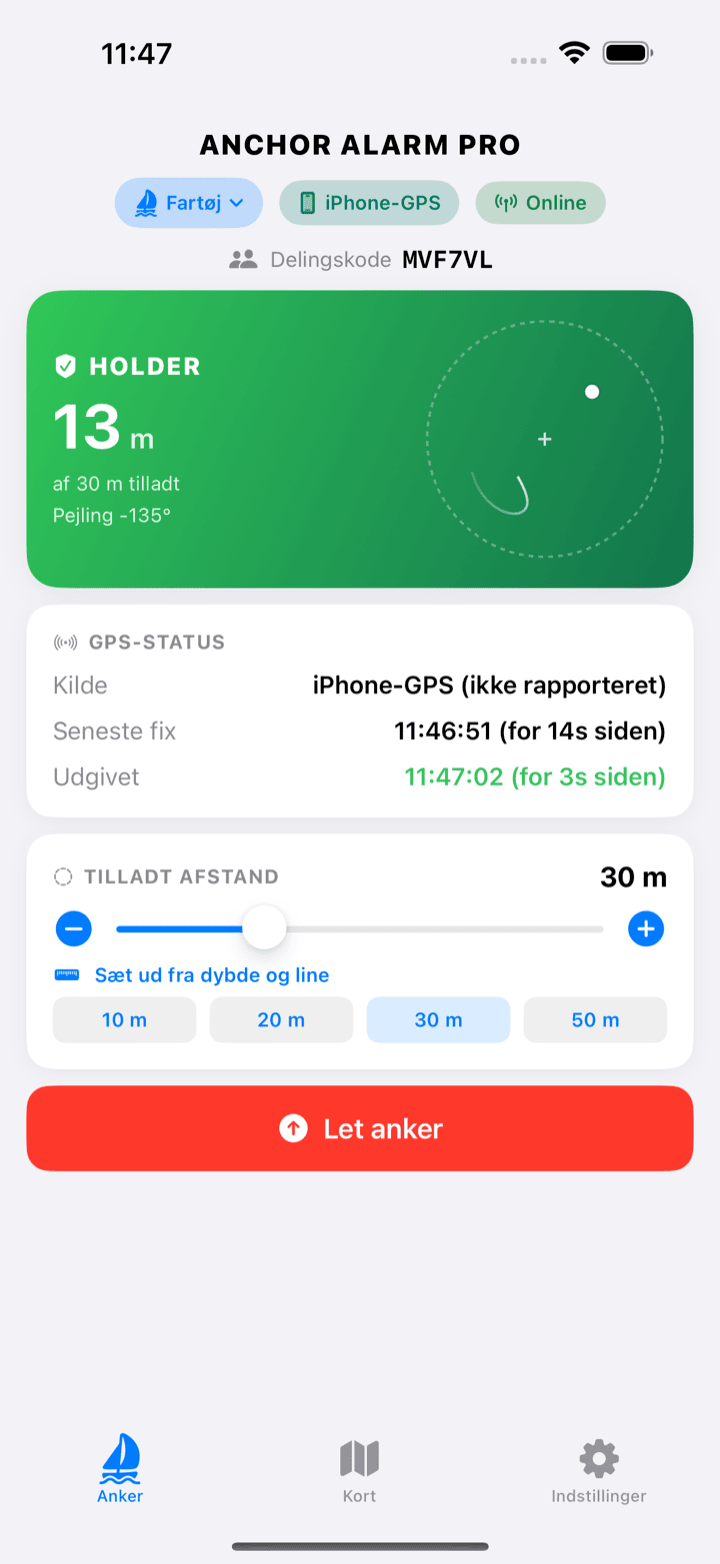Decrease allowed distance with minus button

74,929
